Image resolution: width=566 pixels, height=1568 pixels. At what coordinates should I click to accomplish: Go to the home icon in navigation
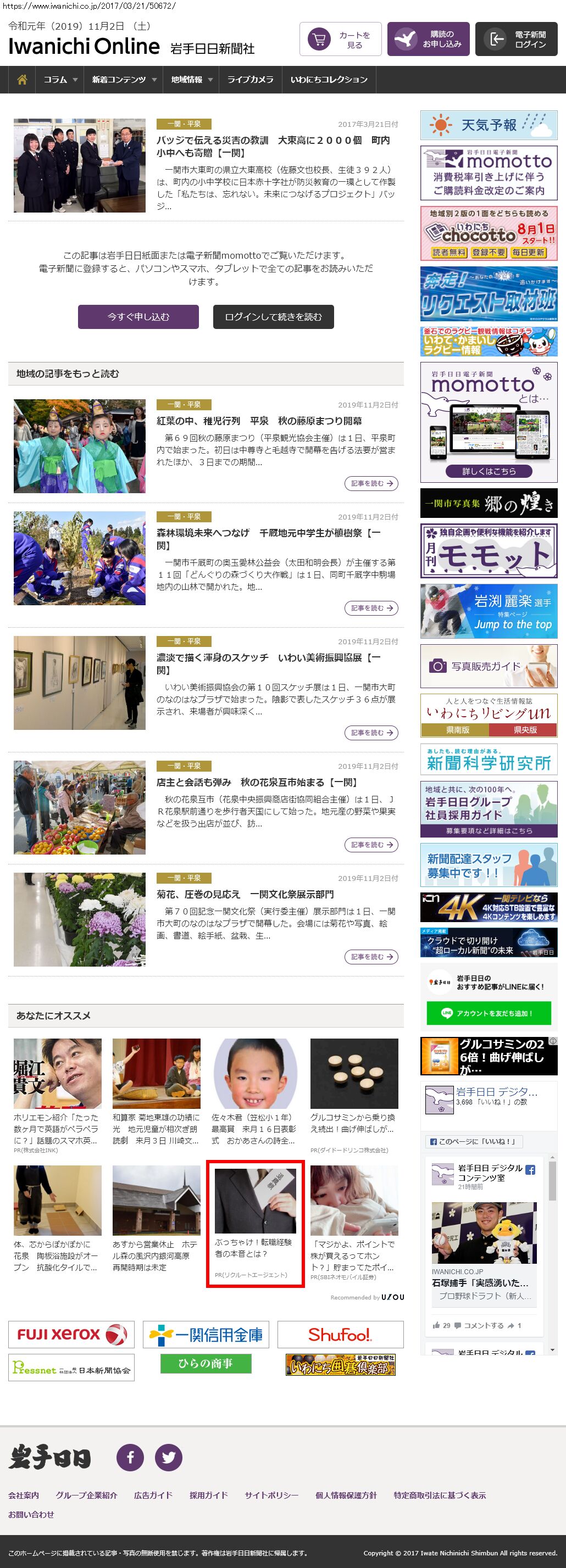click(x=22, y=80)
